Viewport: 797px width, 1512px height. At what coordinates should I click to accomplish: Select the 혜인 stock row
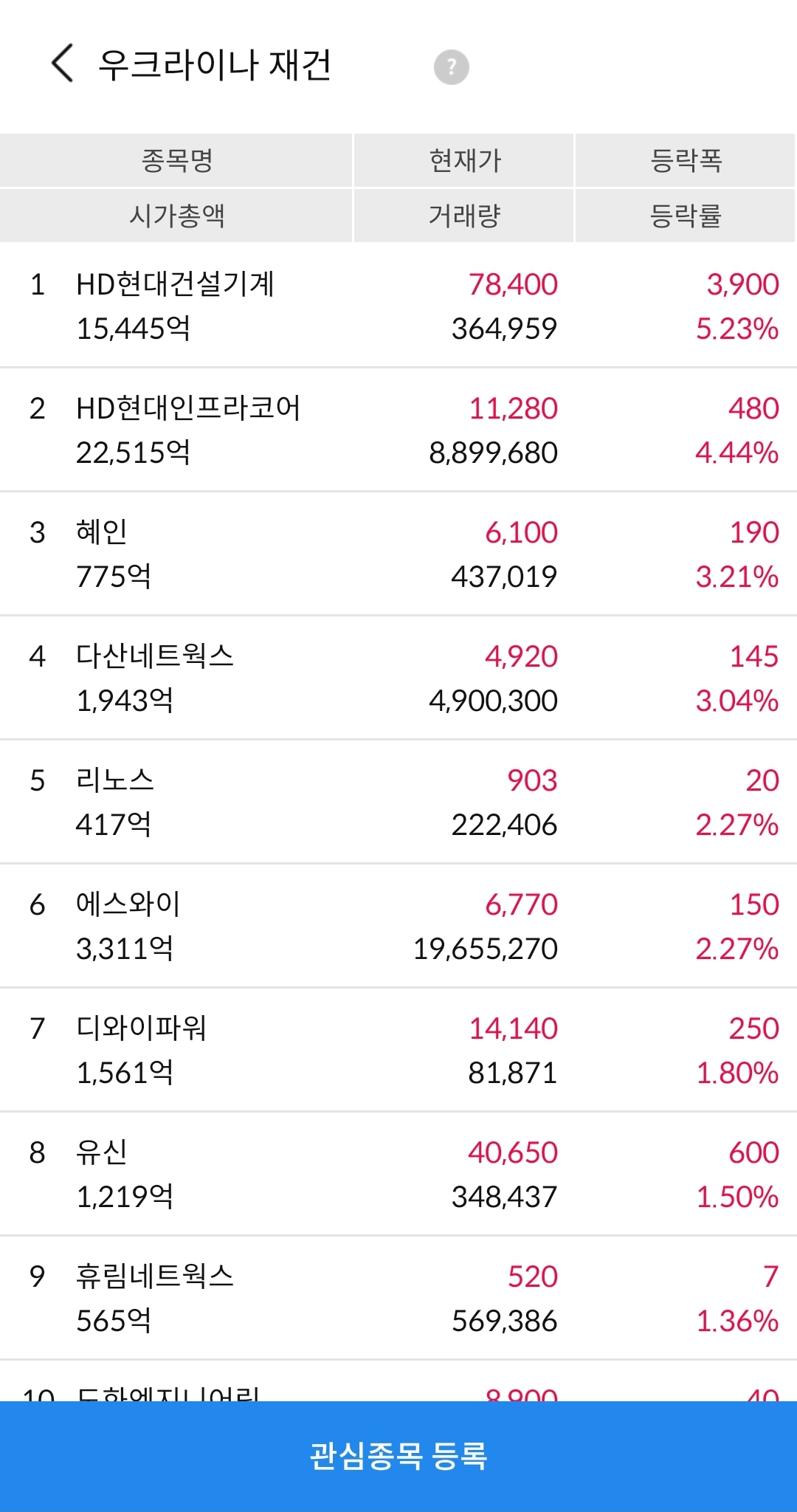398,554
